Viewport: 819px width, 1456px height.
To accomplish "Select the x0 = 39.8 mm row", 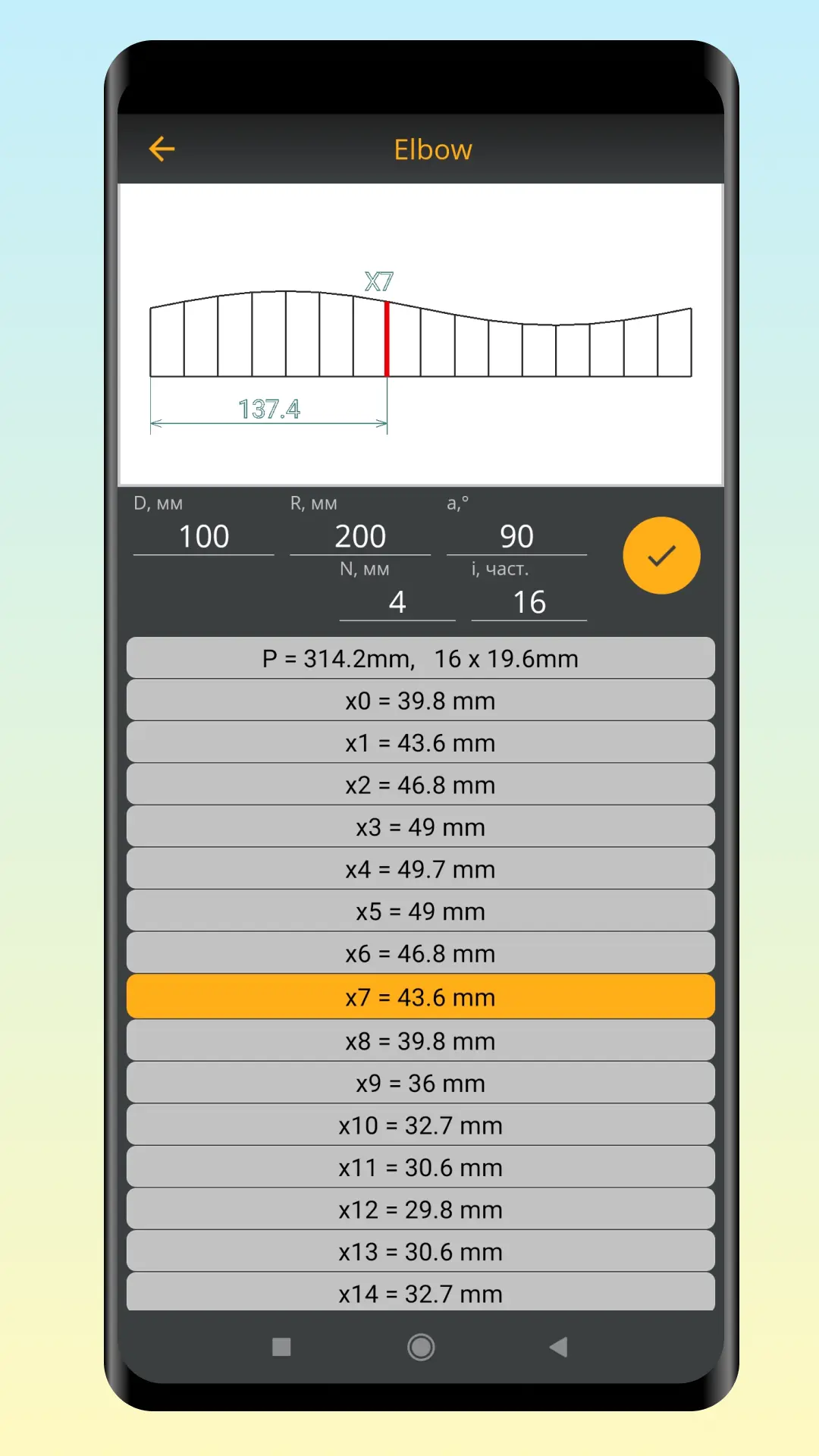I will point(421,701).
